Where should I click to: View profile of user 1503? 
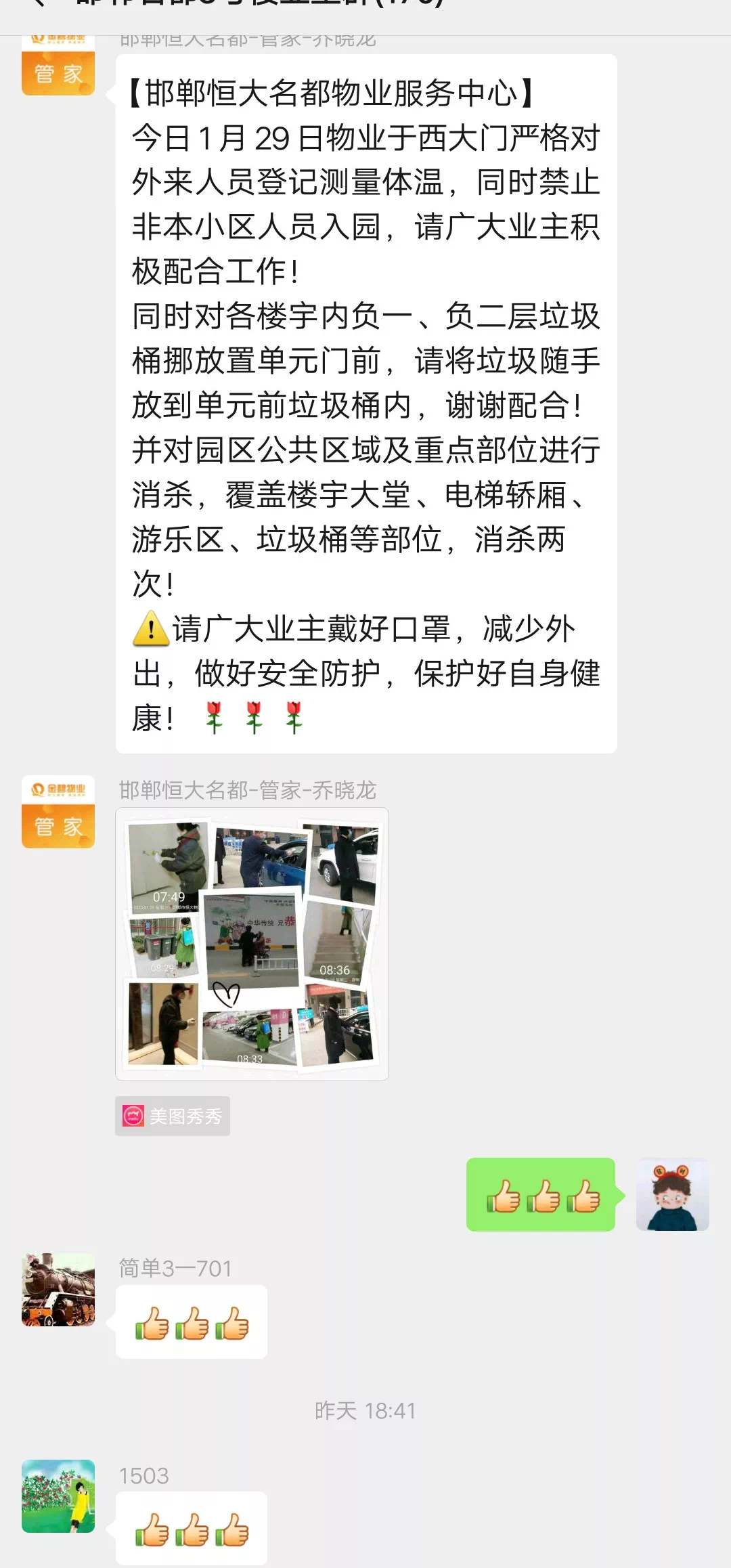pos(58,1496)
